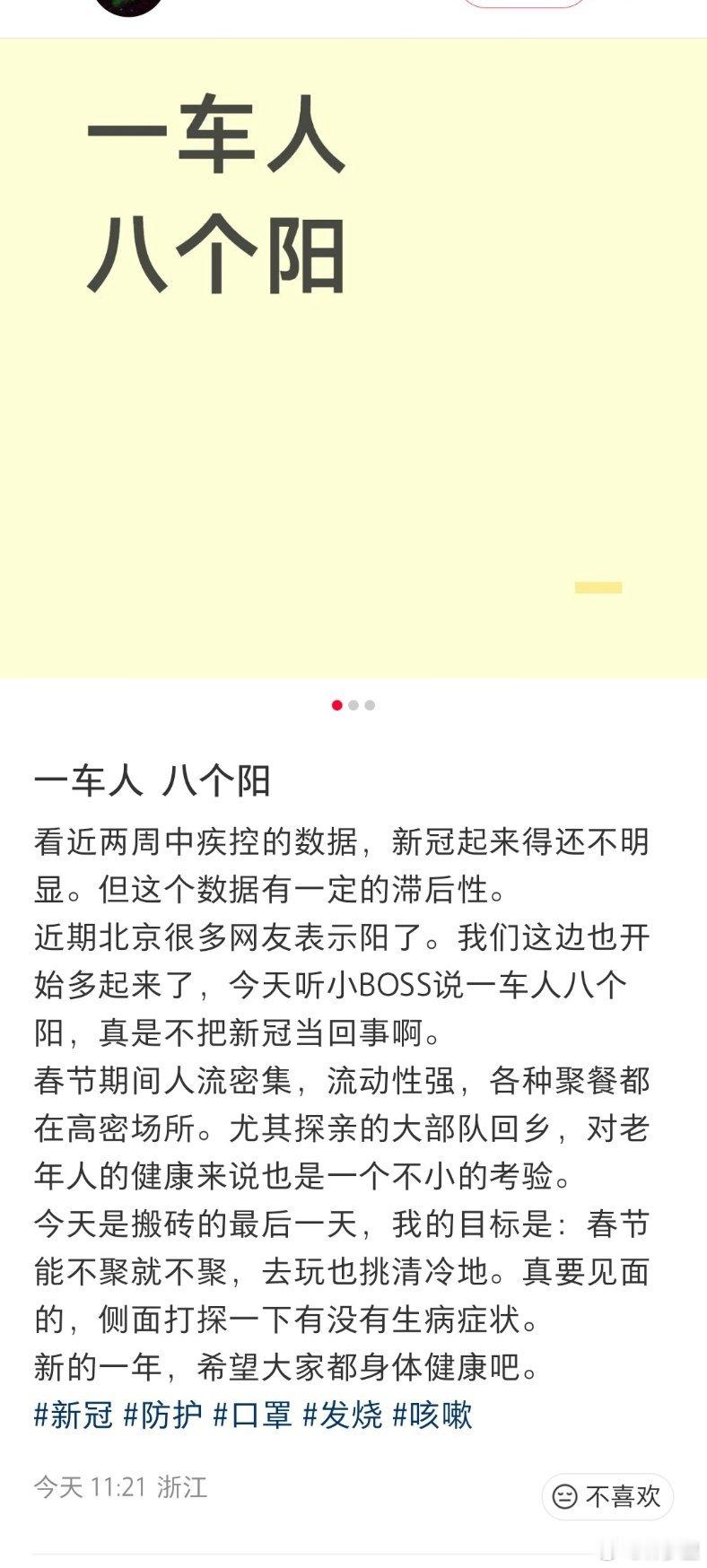Click the yellow dash marker on the cover image

(598, 587)
